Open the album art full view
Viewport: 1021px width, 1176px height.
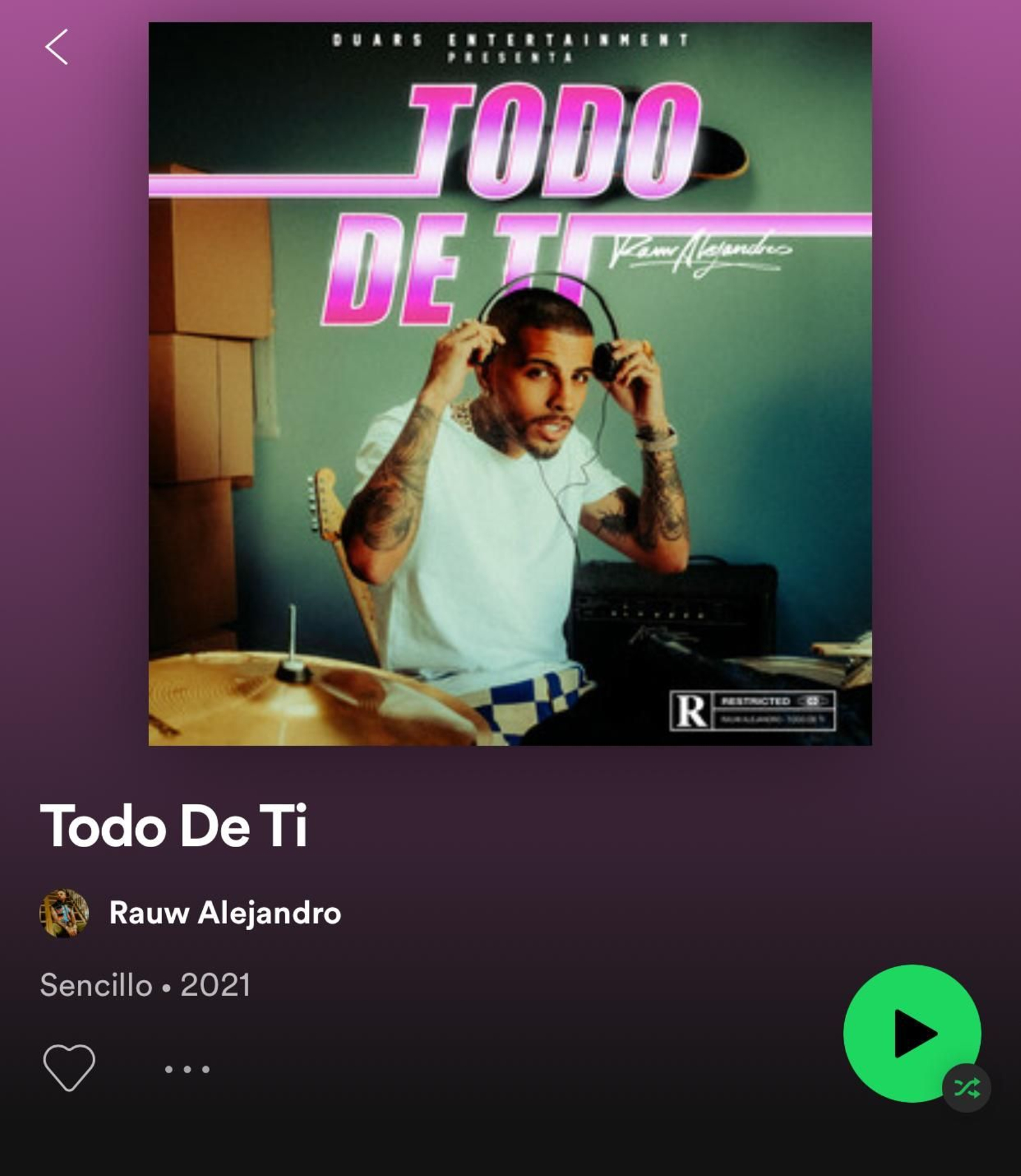pyautogui.click(x=509, y=388)
